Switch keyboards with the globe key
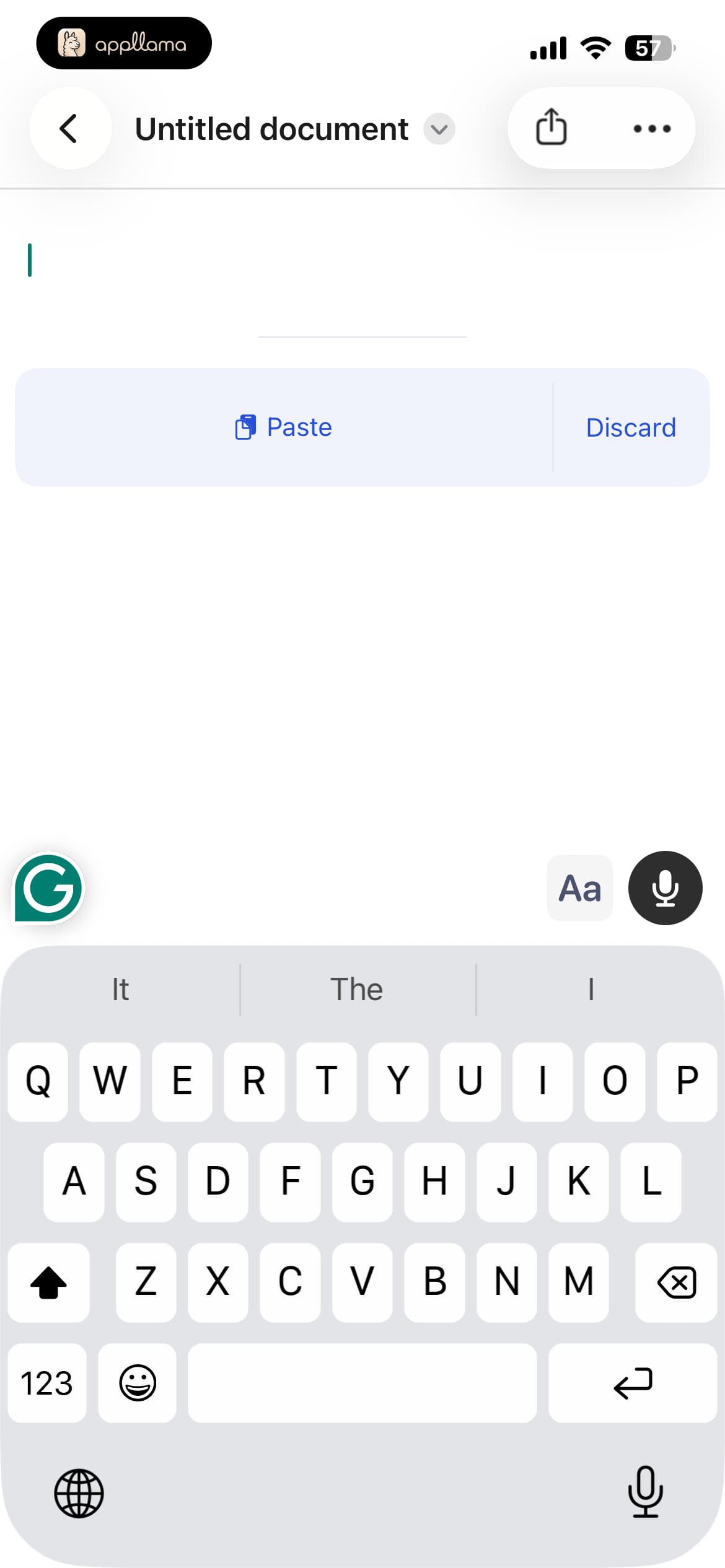The image size is (725, 1568). (79, 1493)
